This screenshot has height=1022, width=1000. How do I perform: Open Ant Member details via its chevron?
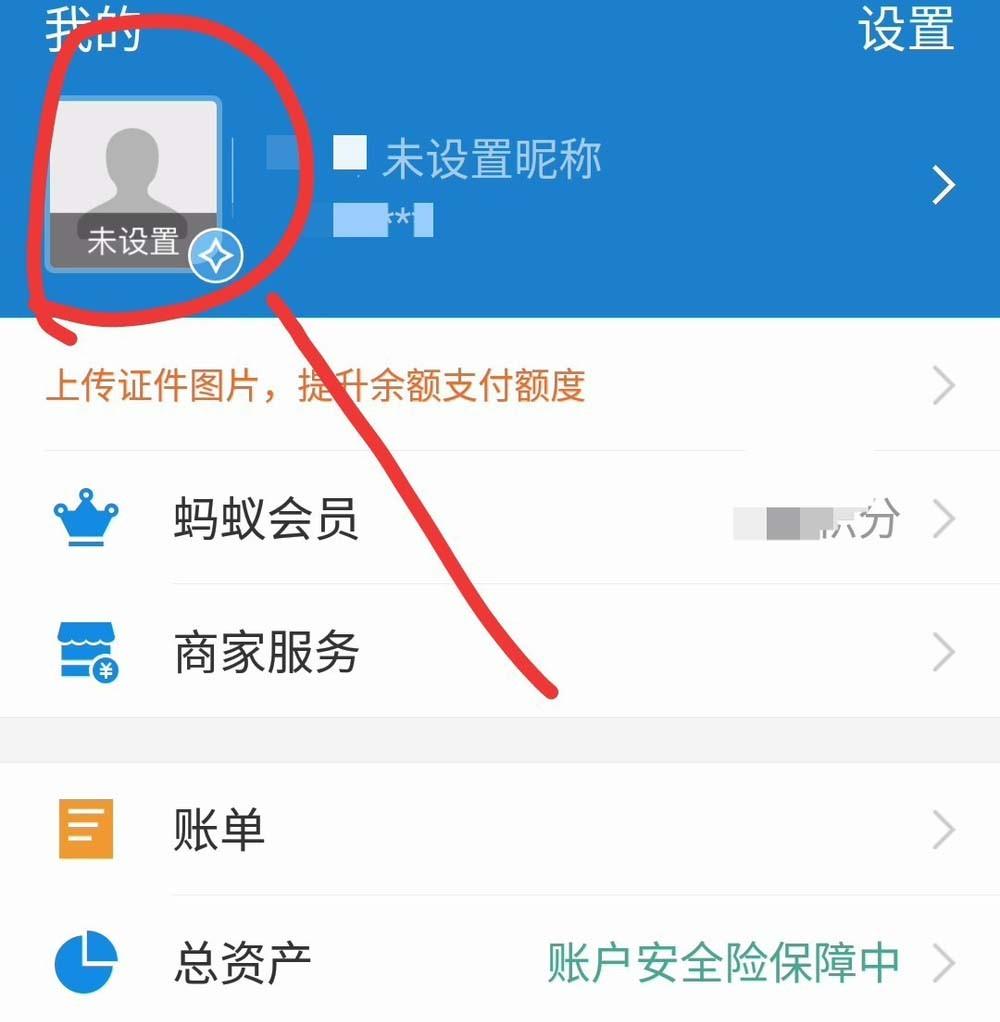pyautogui.click(x=944, y=516)
